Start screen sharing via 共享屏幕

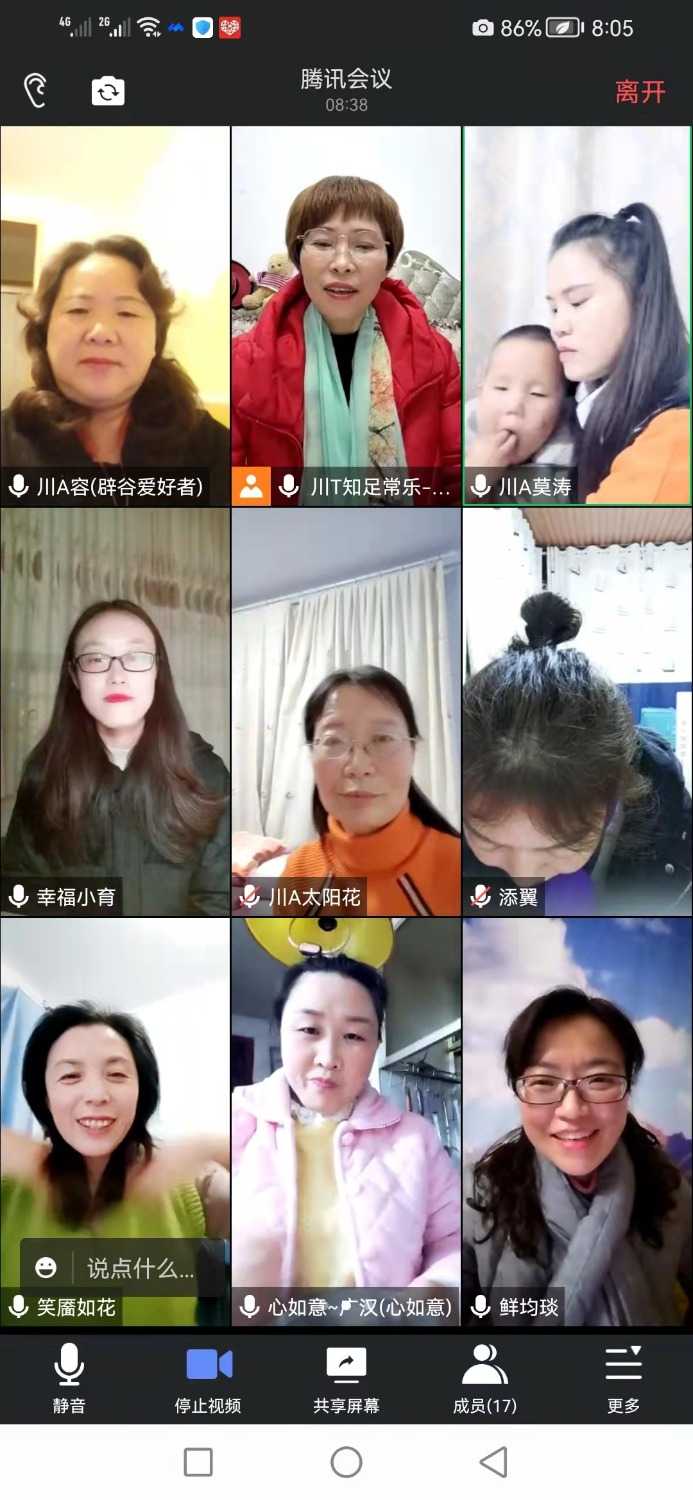(x=346, y=1378)
